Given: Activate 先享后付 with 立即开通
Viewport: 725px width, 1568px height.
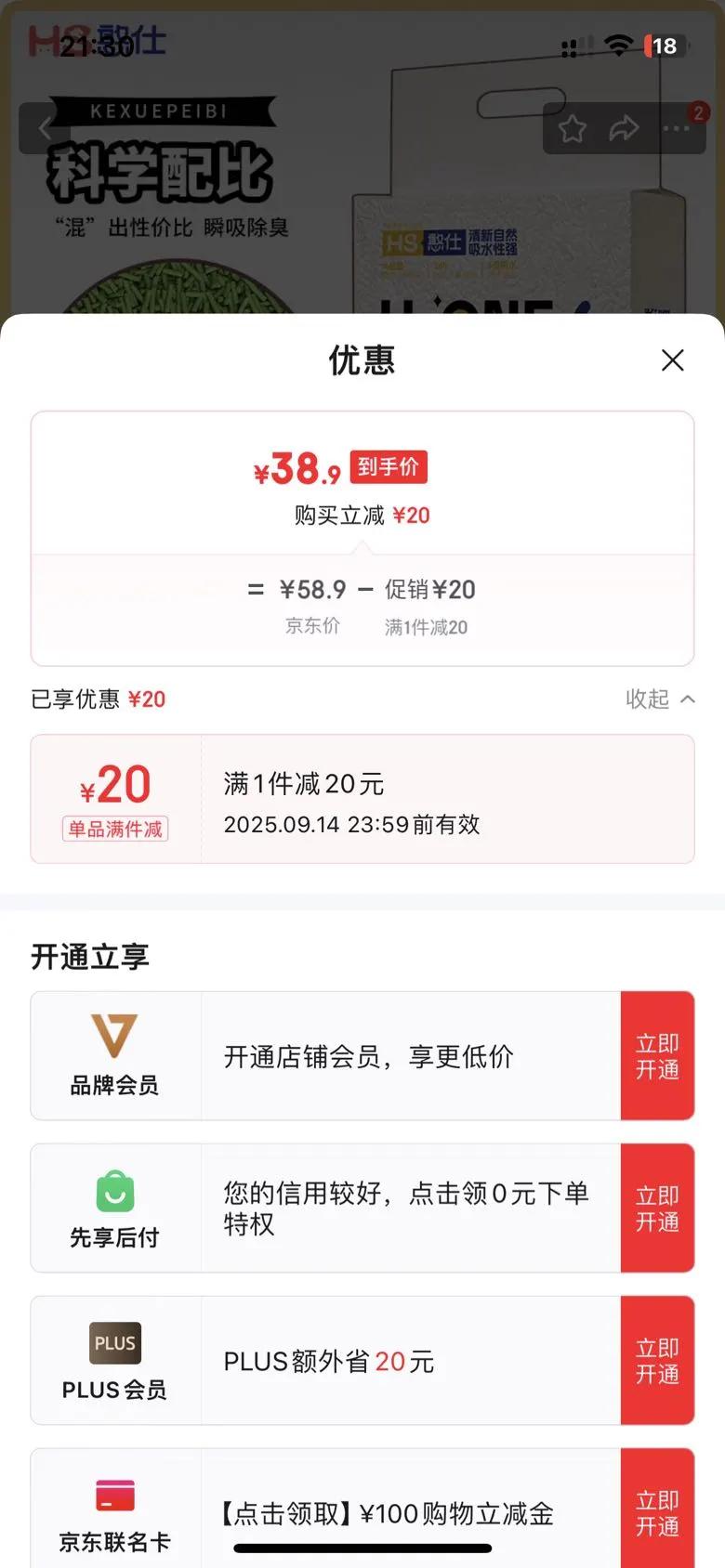Looking at the screenshot, I should 657,1209.
